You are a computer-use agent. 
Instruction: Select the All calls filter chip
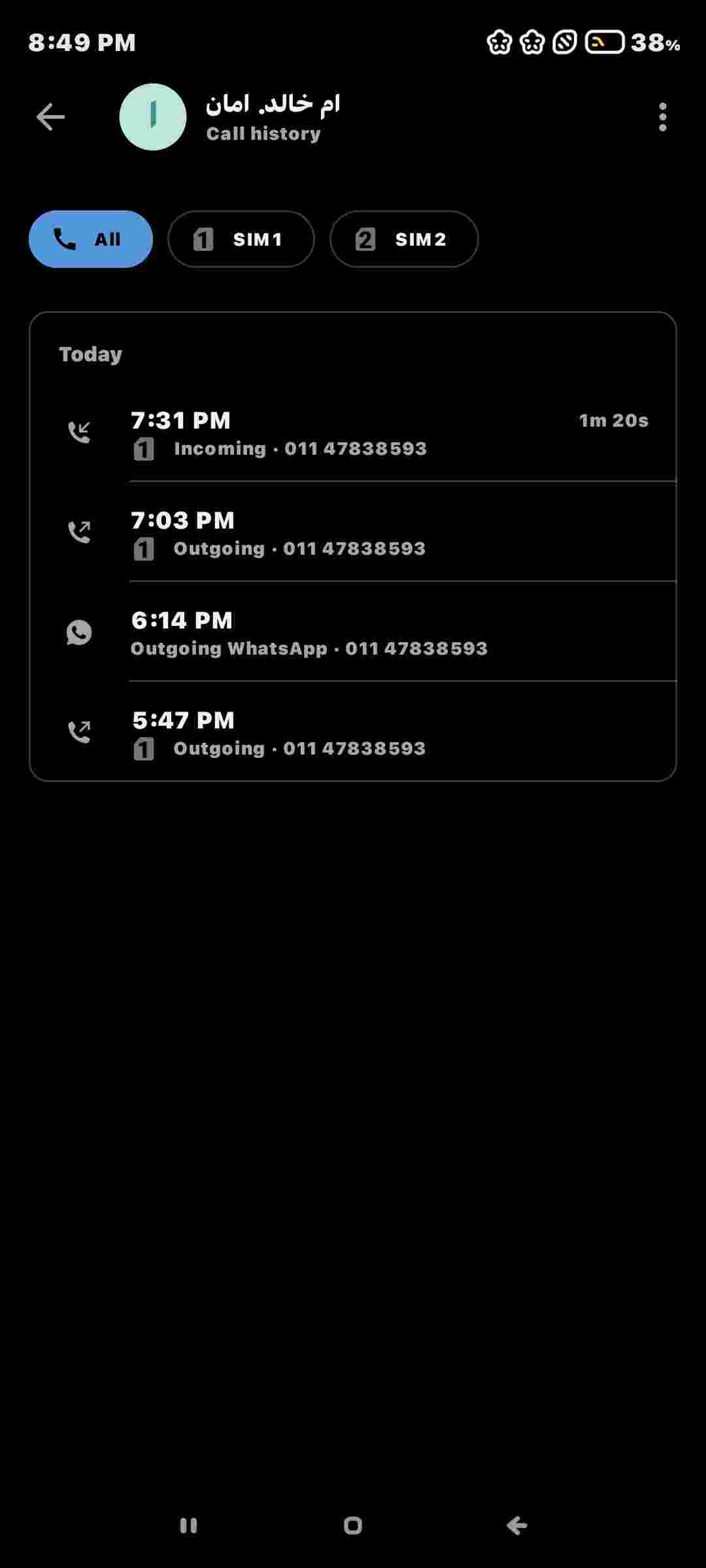pyautogui.click(x=91, y=239)
